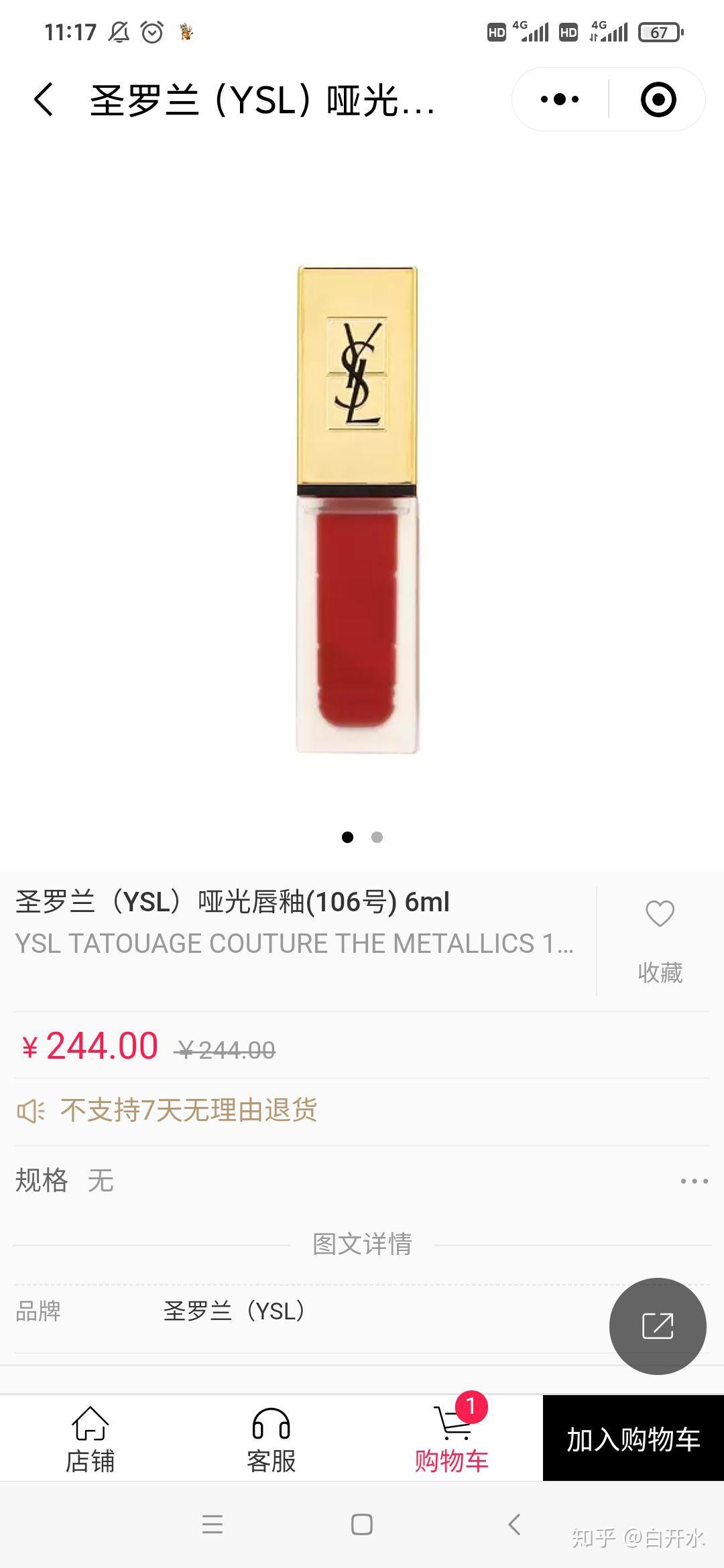Go back from the YSL product page

[44, 100]
